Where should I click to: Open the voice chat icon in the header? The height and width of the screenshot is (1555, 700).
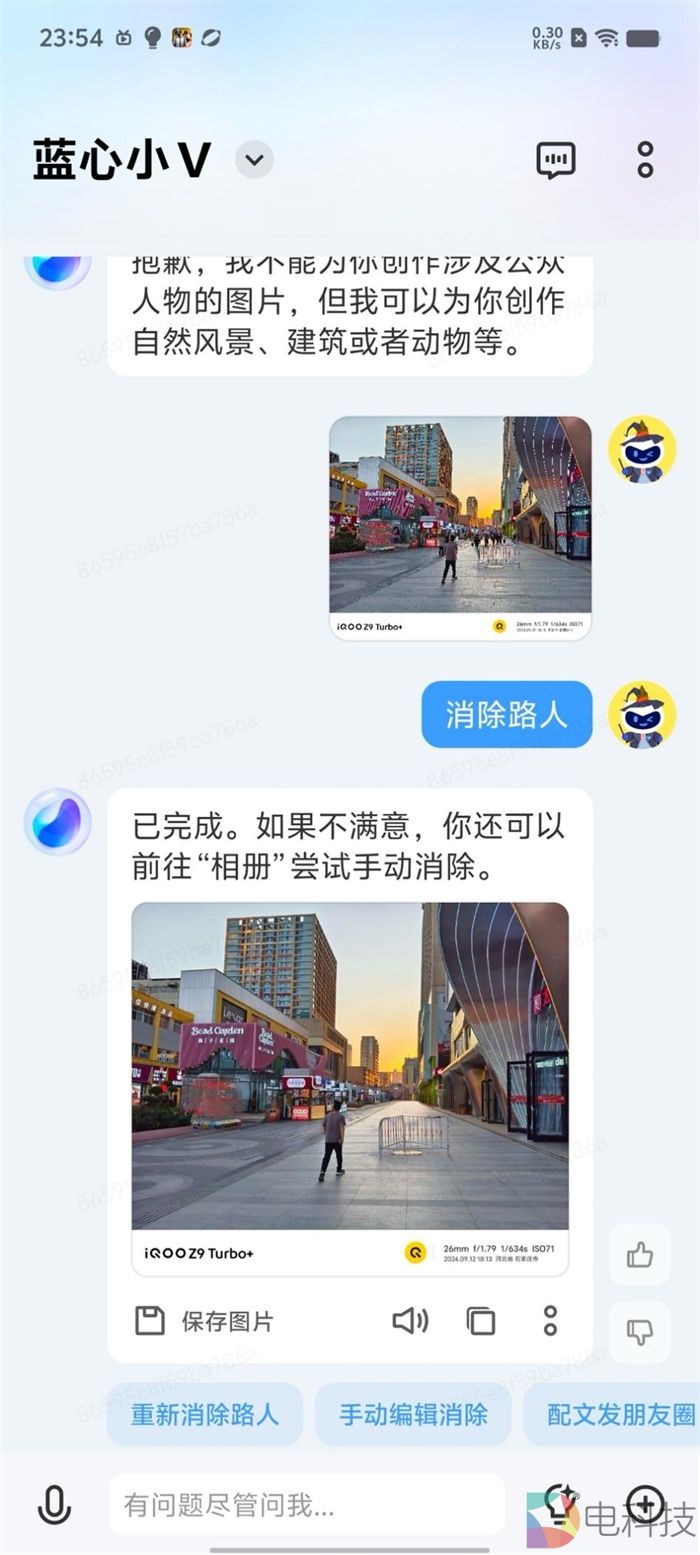pos(556,160)
